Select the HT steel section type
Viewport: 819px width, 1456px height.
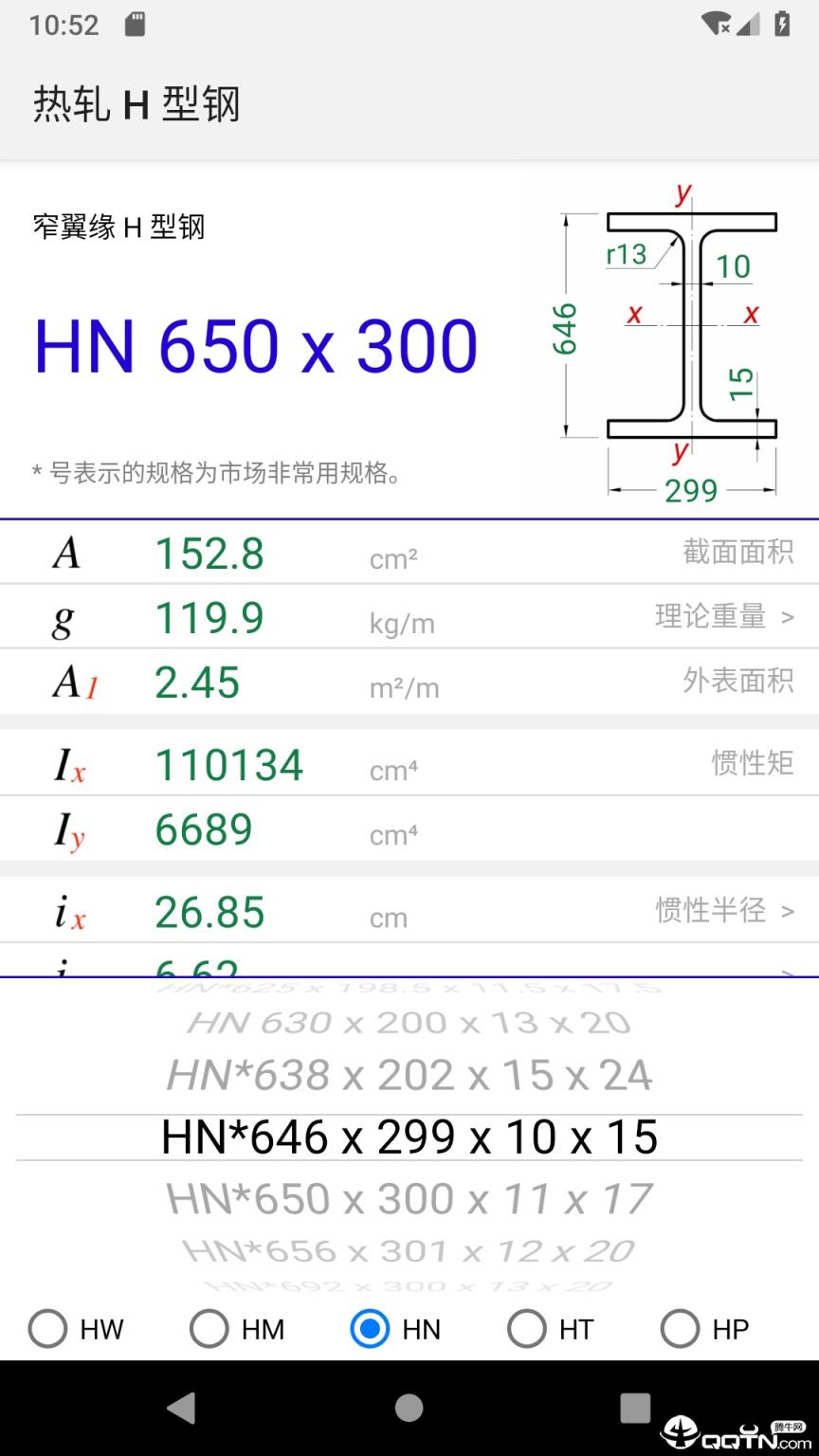(x=528, y=1329)
